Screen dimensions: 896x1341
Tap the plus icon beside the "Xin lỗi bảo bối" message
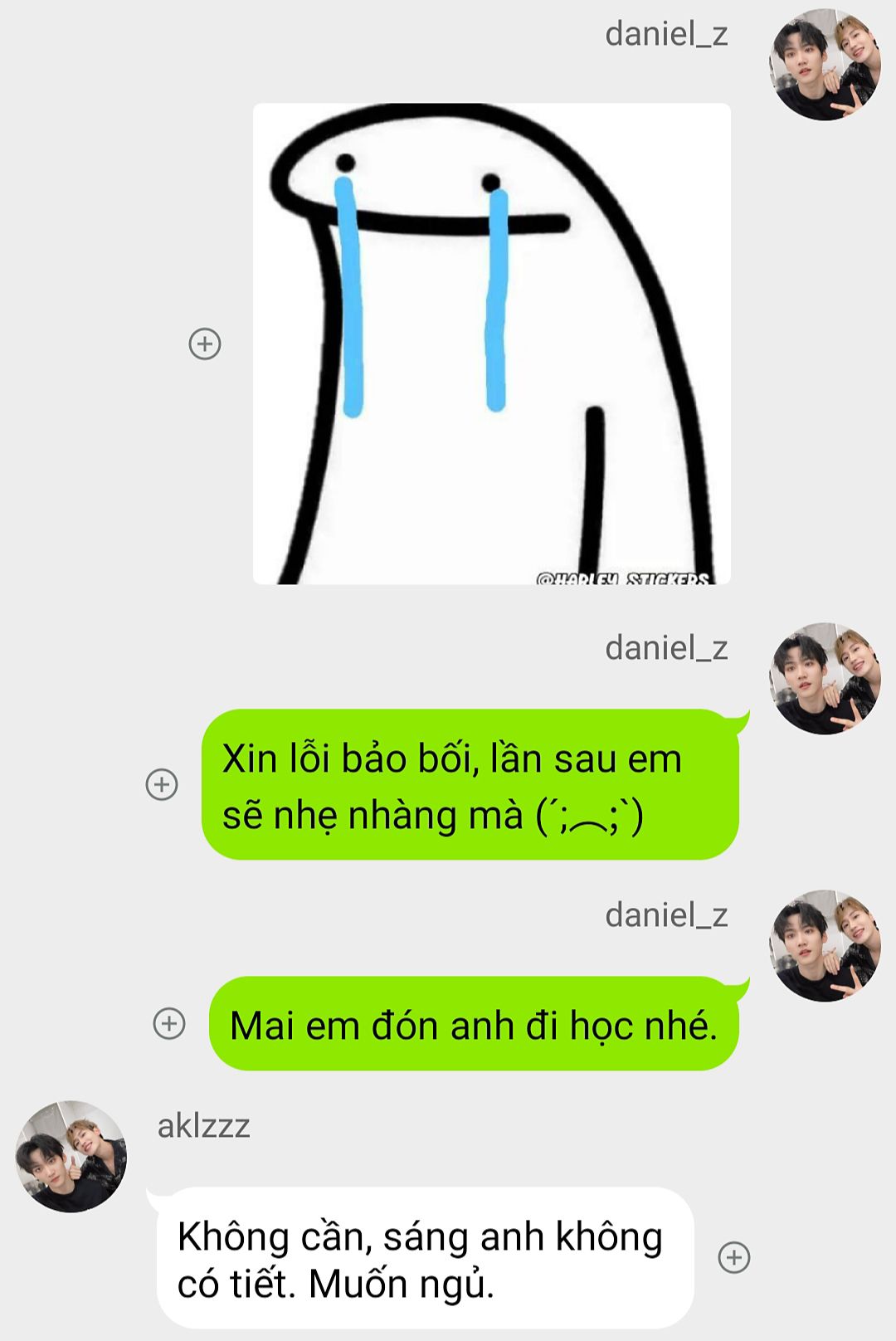pyautogui.click(x=162, y=784)
